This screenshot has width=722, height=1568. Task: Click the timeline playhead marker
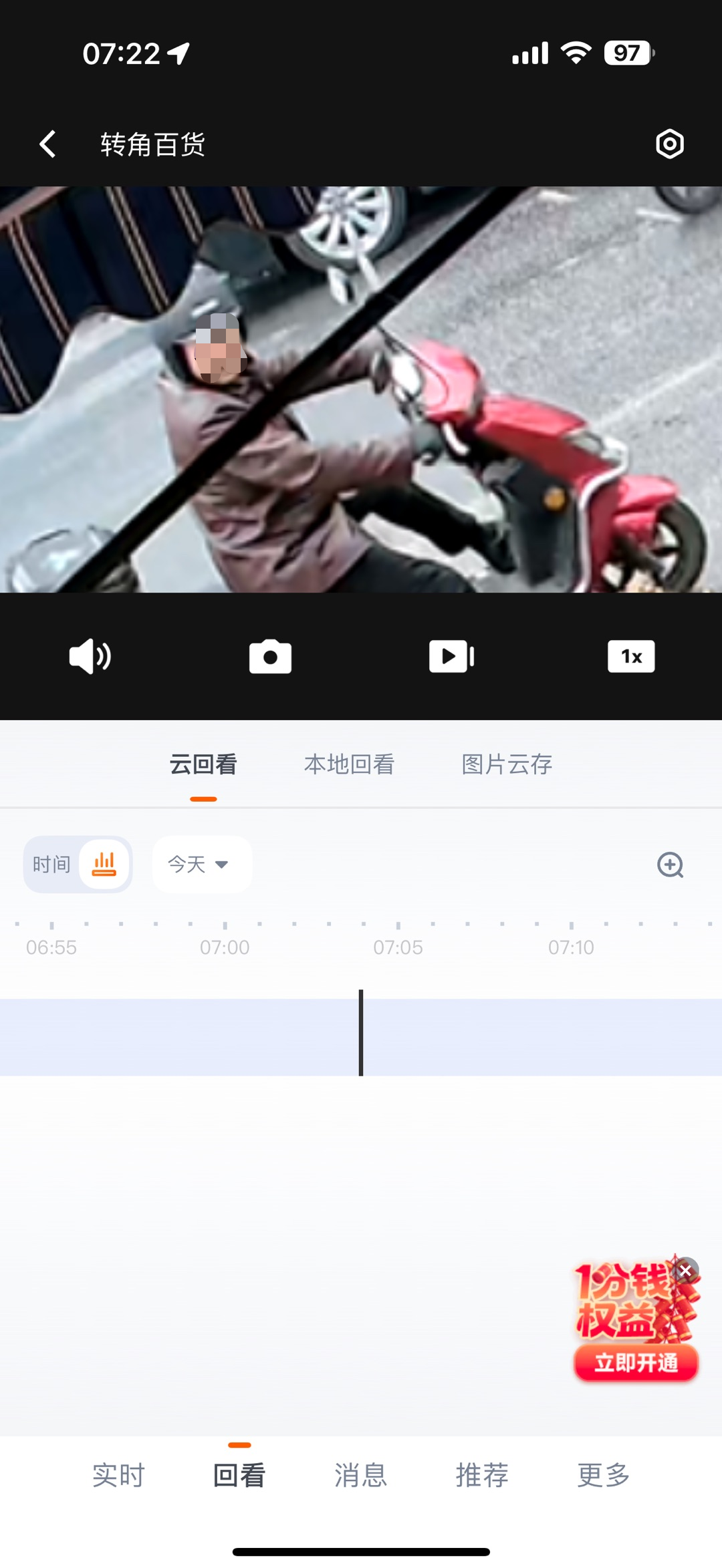[x=361, y=1031]
